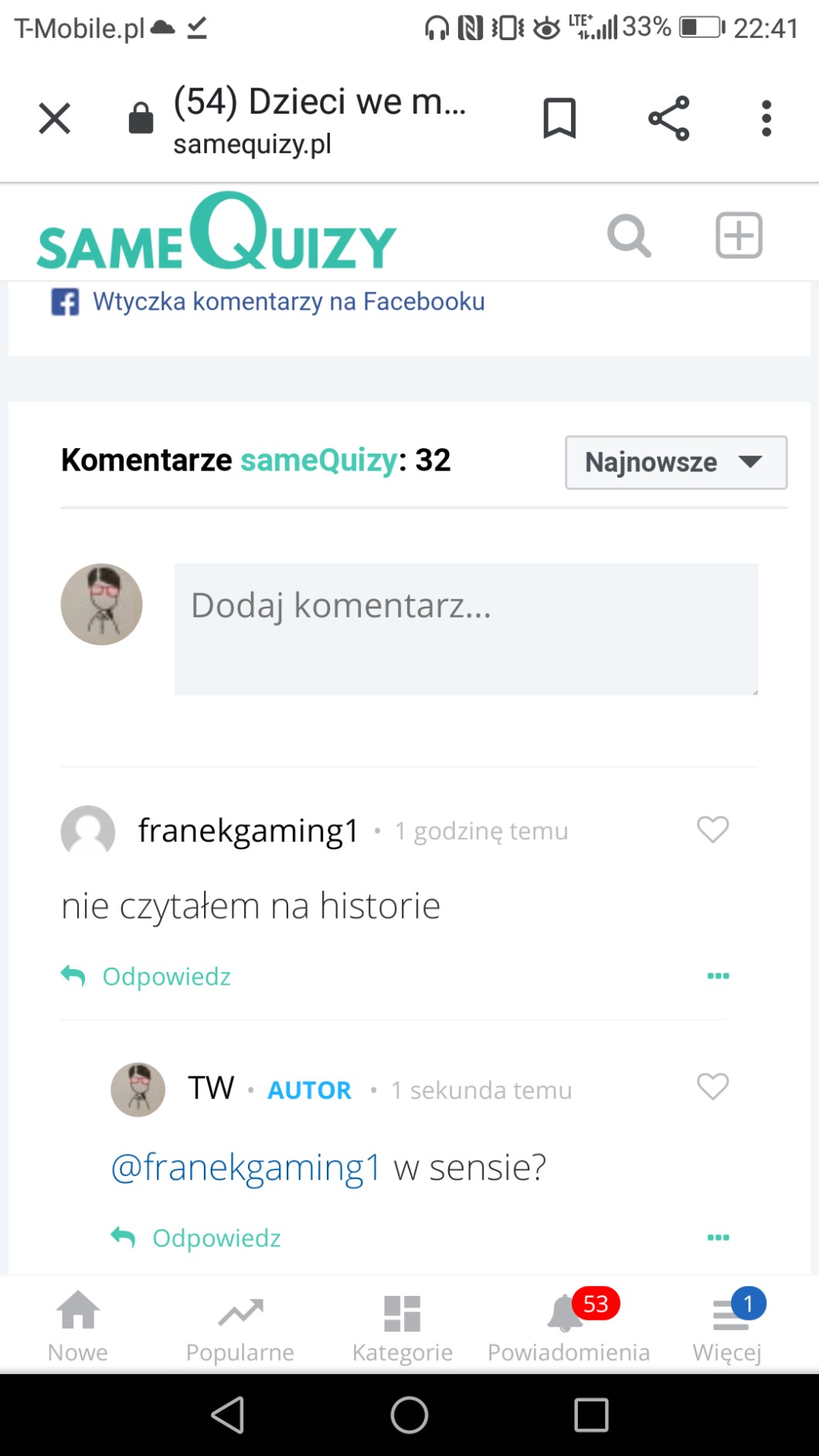Bookmark this page in the browser
The width and height of the screenshot is (819, 1456).
559,118
